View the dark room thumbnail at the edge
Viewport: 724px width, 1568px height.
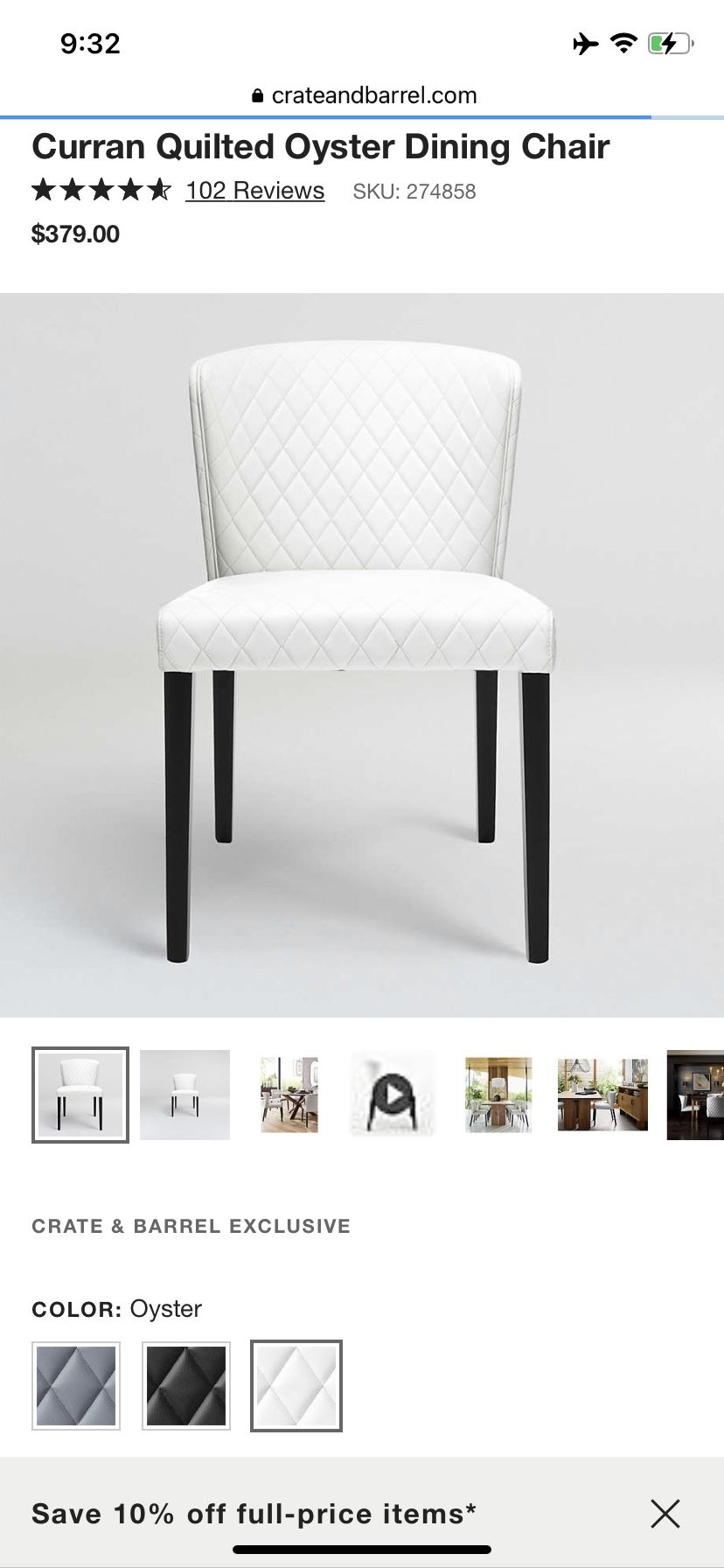click(696, 1095)
